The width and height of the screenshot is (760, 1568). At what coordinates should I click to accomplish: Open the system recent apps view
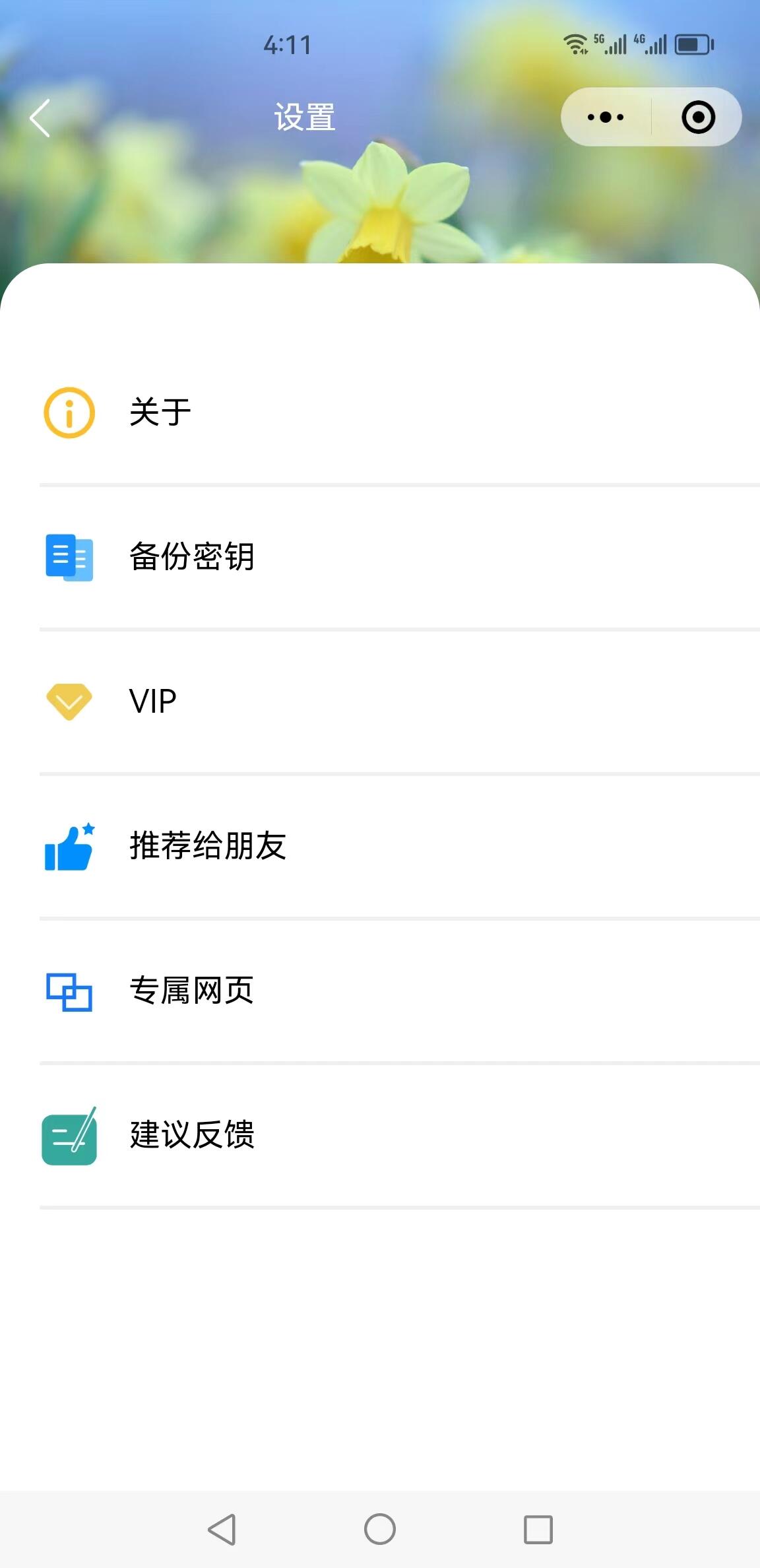coord(538,1529)
